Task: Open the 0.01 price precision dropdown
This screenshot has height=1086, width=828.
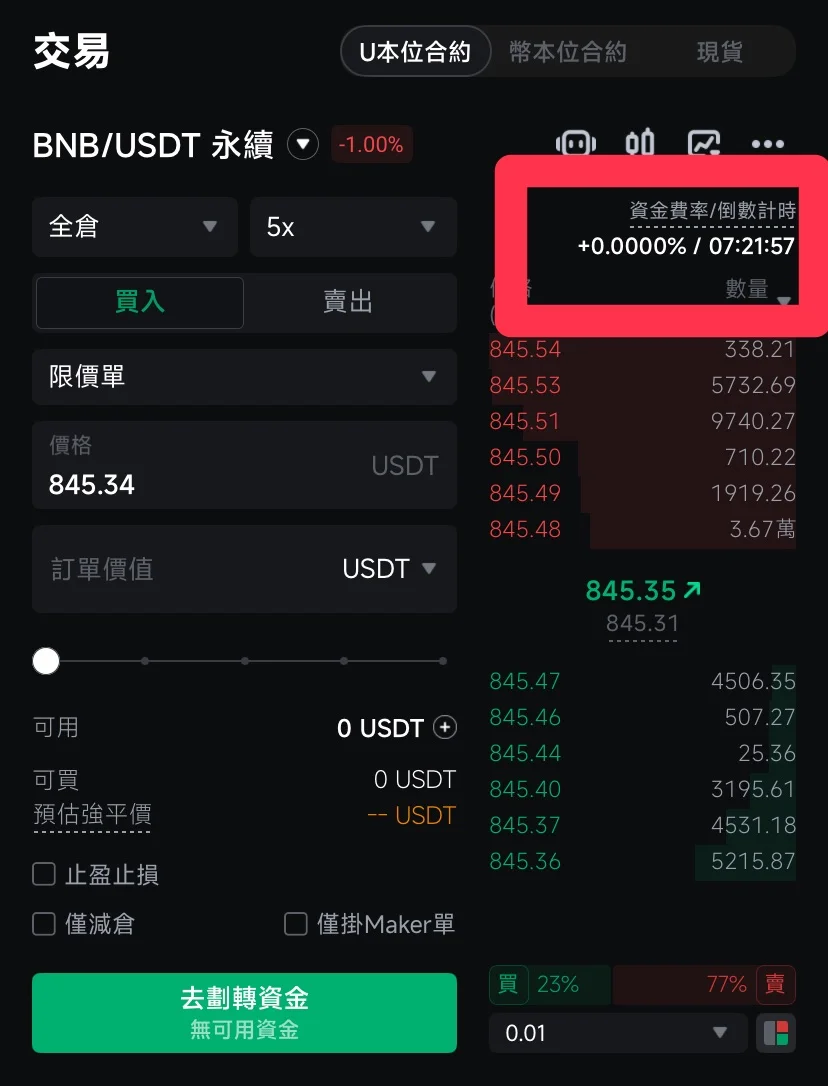Action: click(617, 1033)
